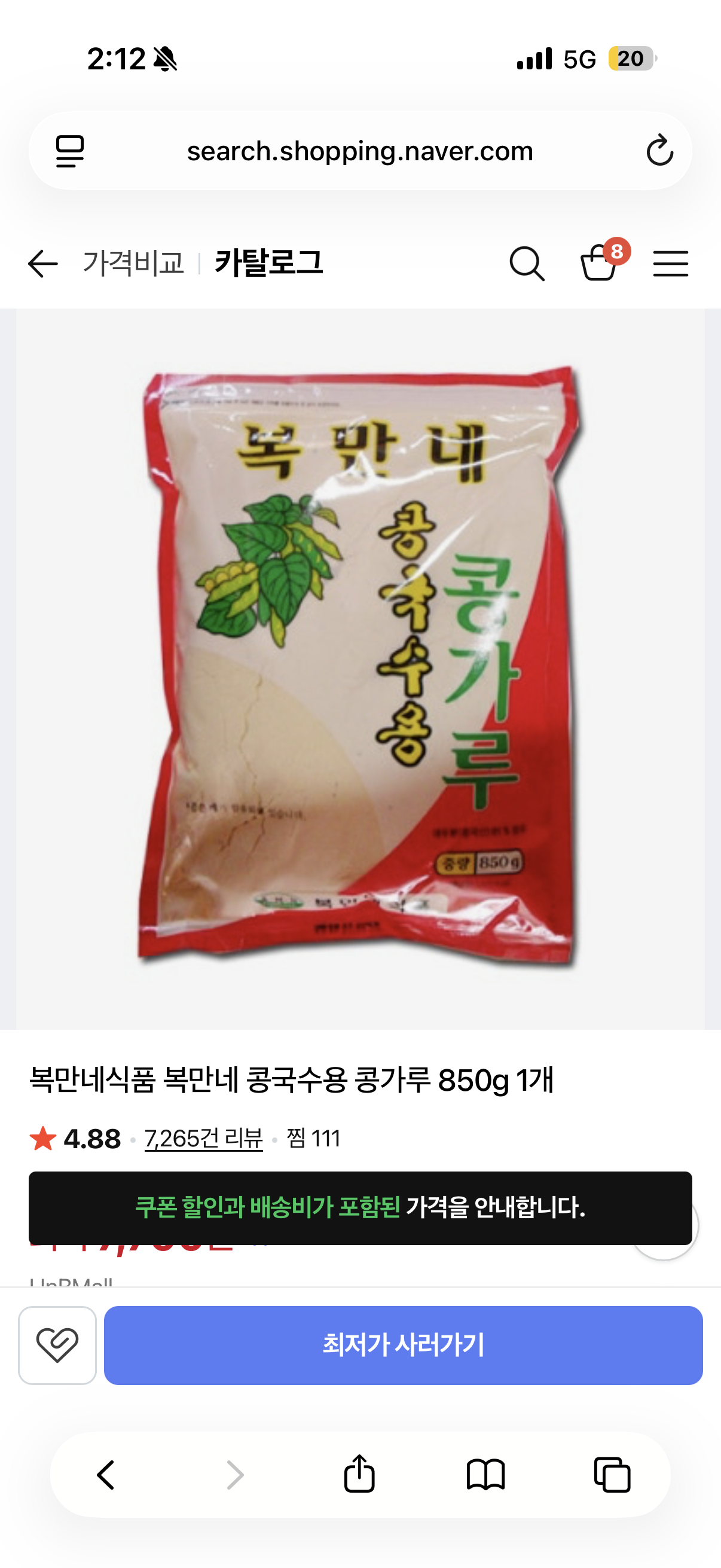The width and height of the screenshot is (721, 1568).
Task: Open Safari bookmarks
Action: click(485, 1475)
